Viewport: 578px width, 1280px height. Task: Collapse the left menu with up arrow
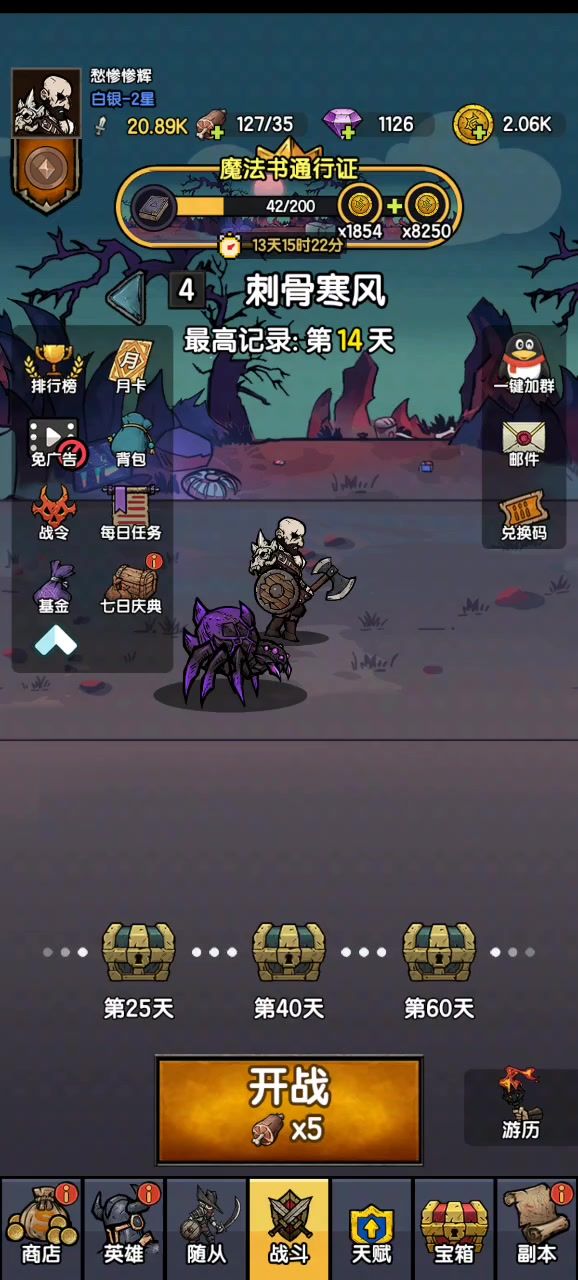pyautogui.click(x=56, y=641)
